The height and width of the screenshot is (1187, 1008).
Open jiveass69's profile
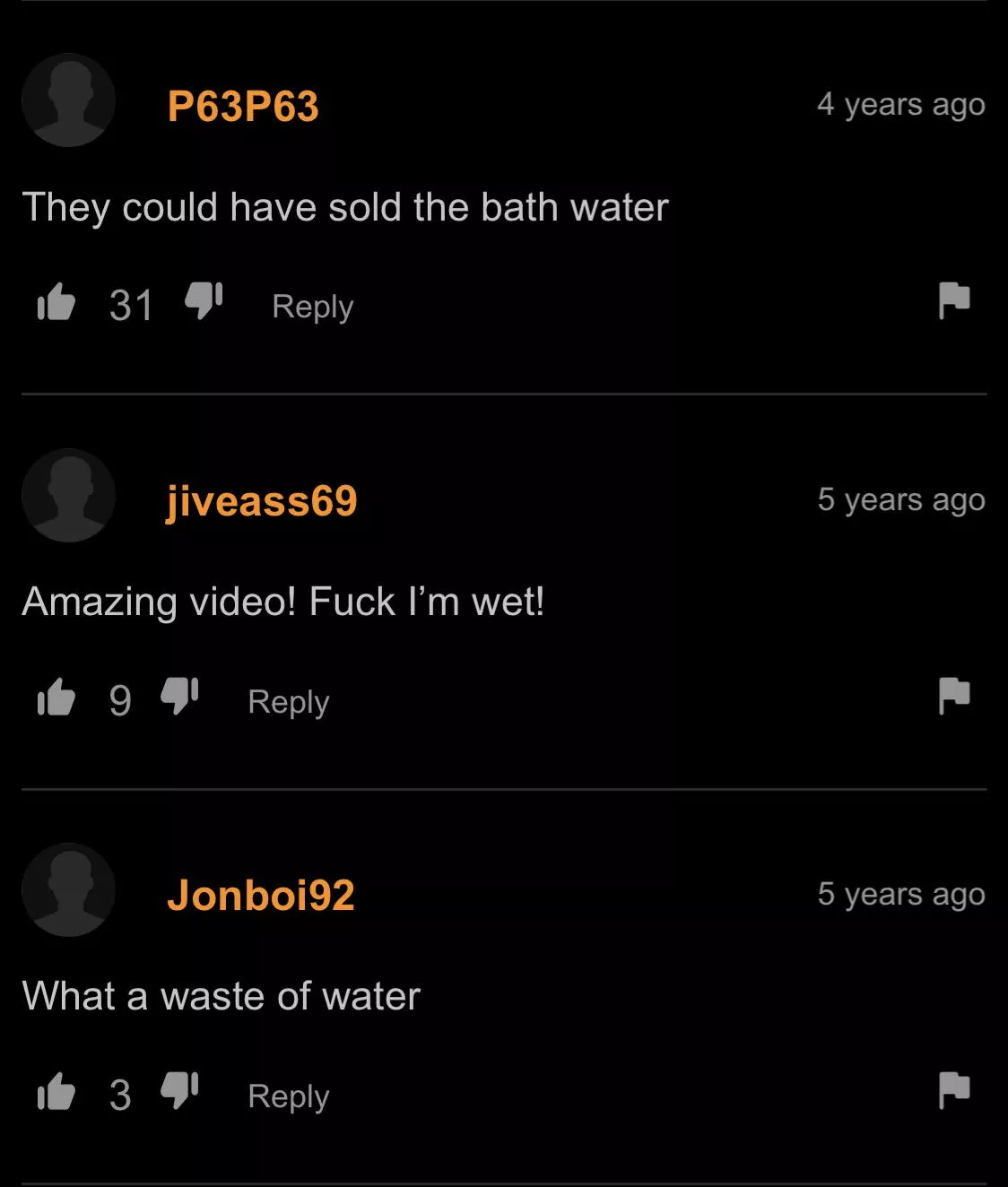click(x=262, y=501)
